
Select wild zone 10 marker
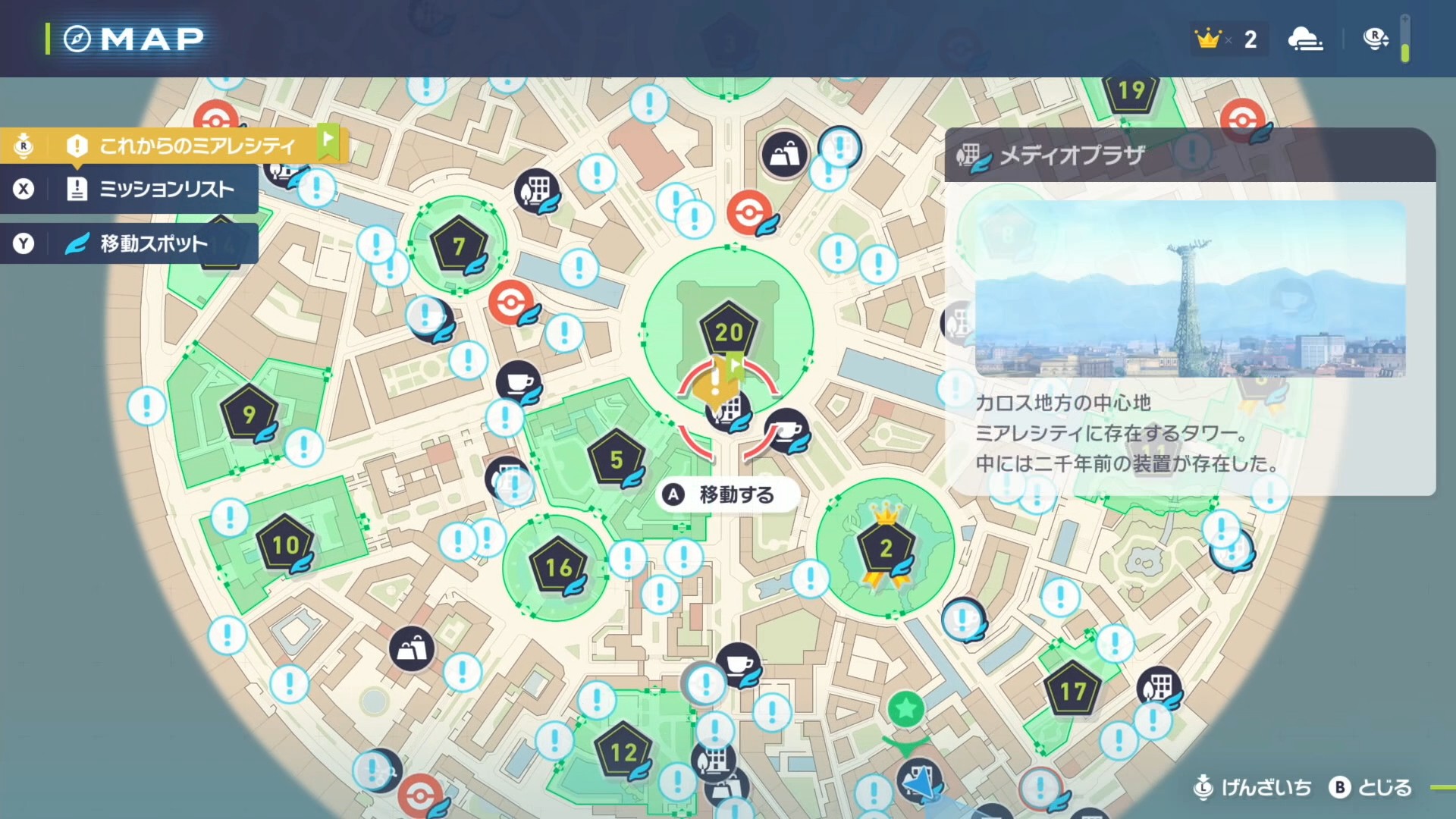[x=285, y=544]
